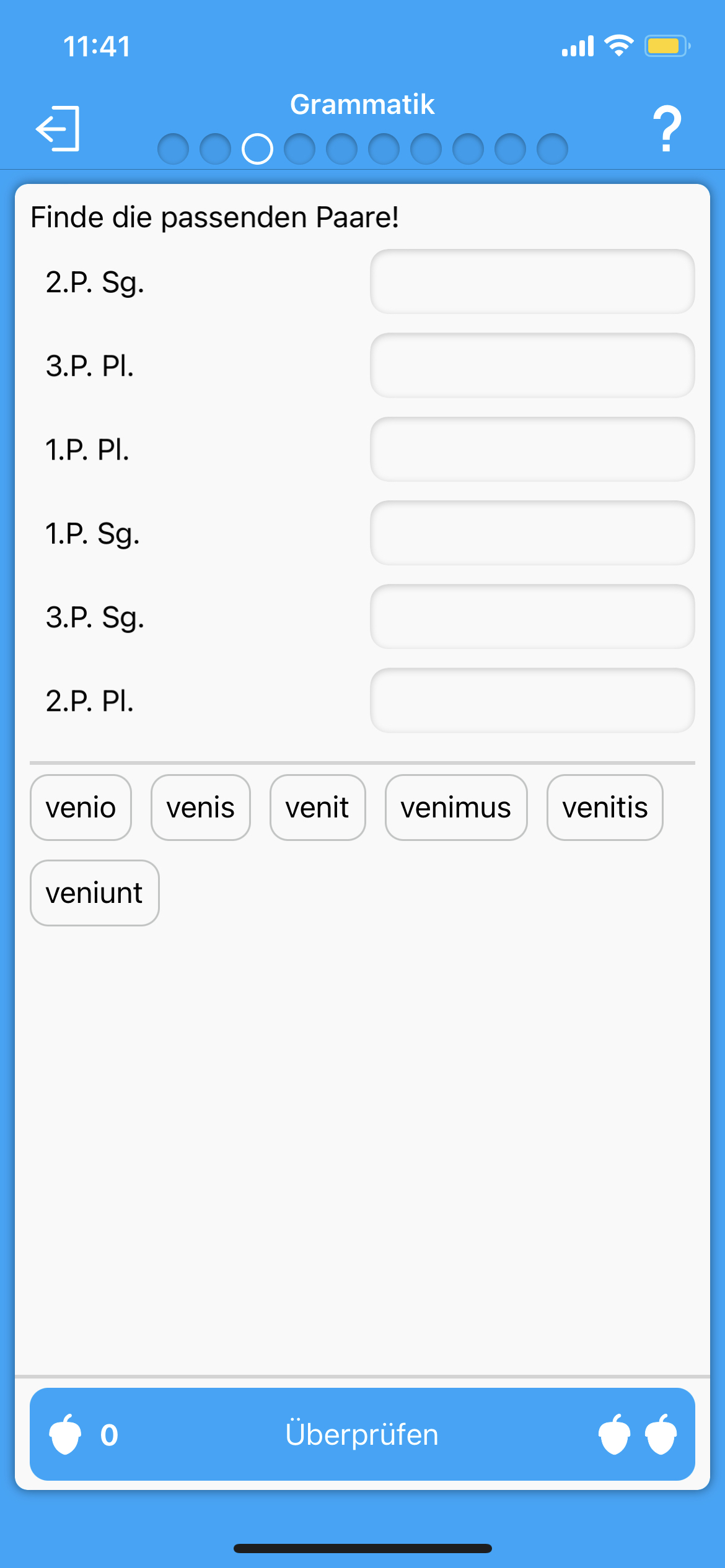Tap the blank slot for 1.P. Sg.
Viewport: 725px width, 1568px height.
(532, 533)
